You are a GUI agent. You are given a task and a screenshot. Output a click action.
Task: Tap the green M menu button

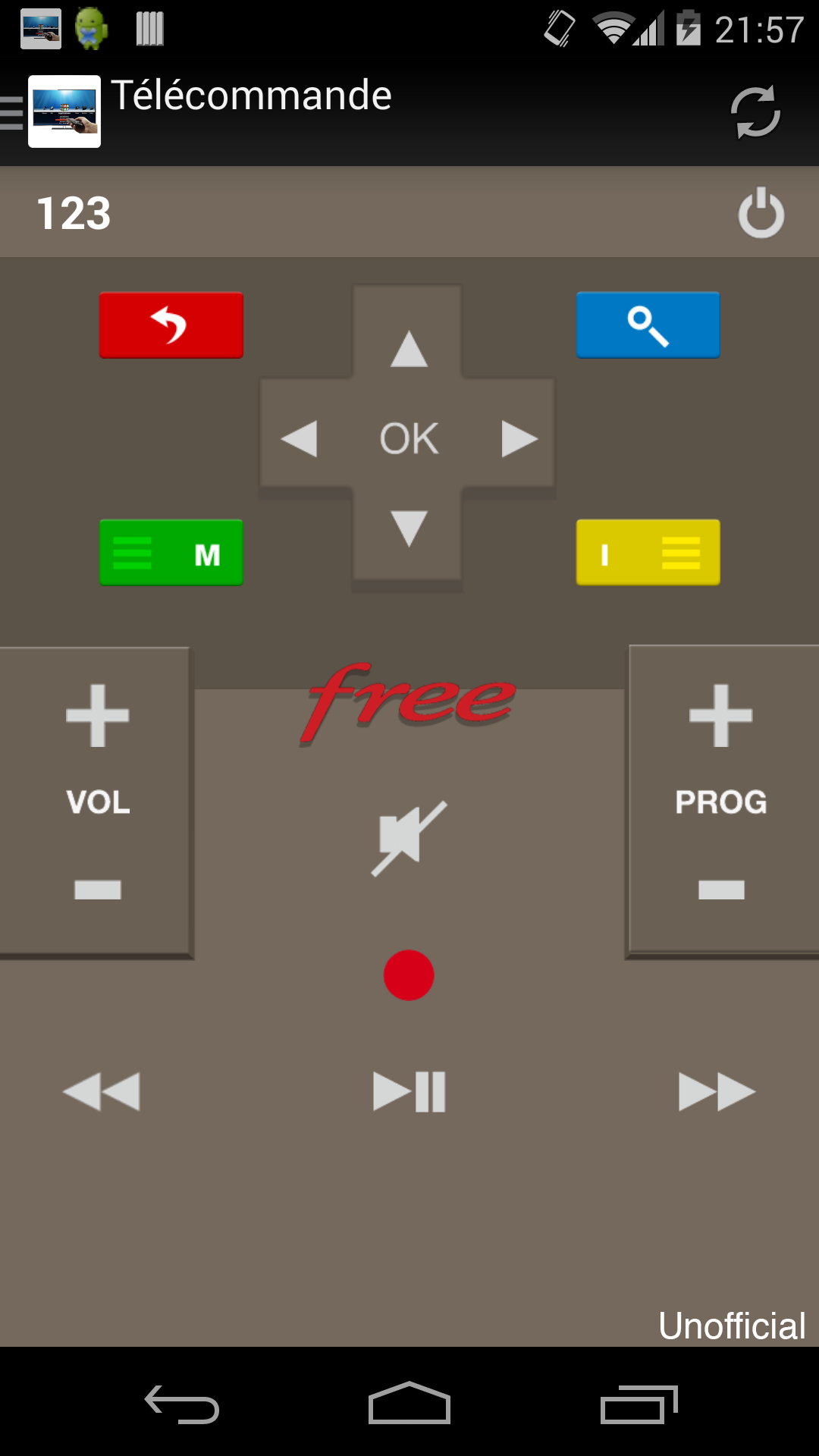click(171, 553)
